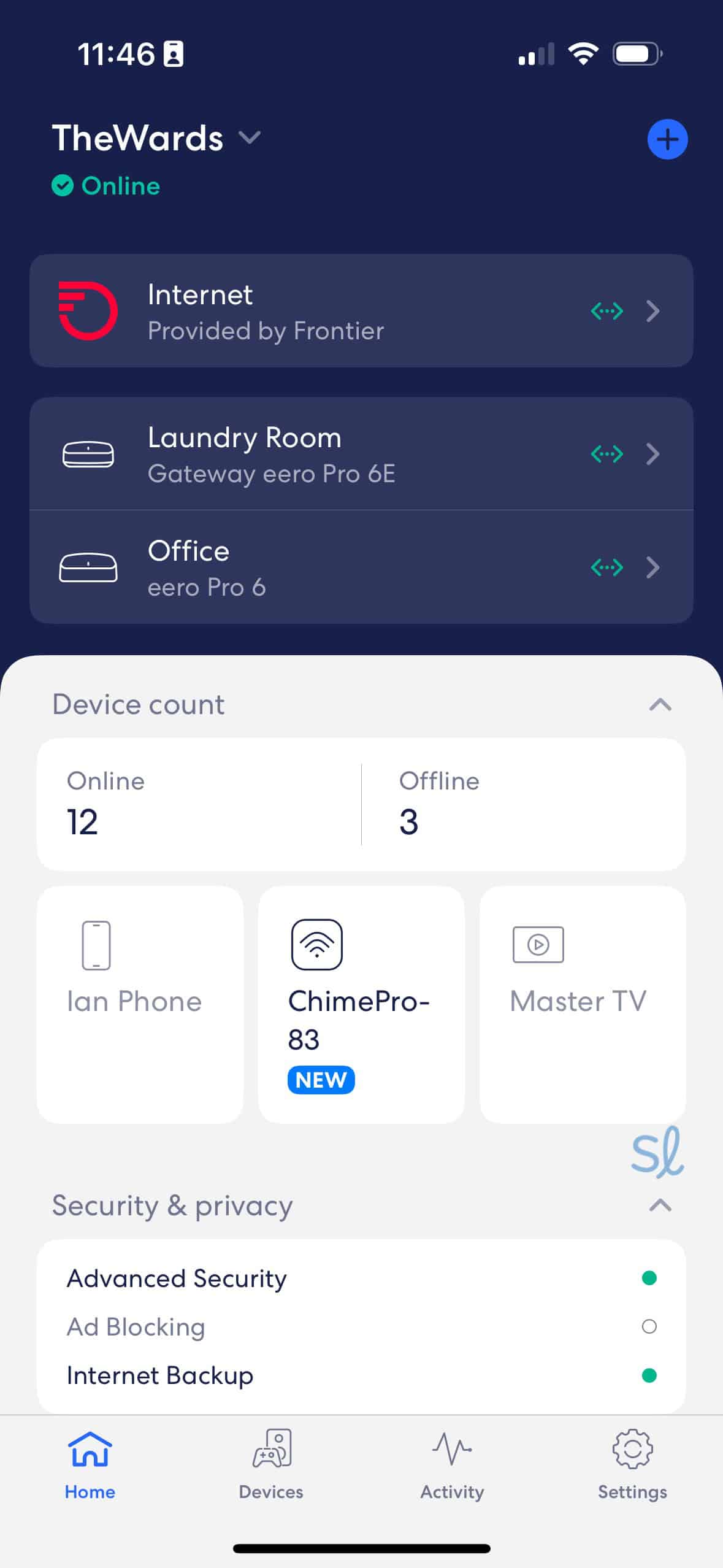
Task: Open Internet Backup settings
Action: (361, 1375)
